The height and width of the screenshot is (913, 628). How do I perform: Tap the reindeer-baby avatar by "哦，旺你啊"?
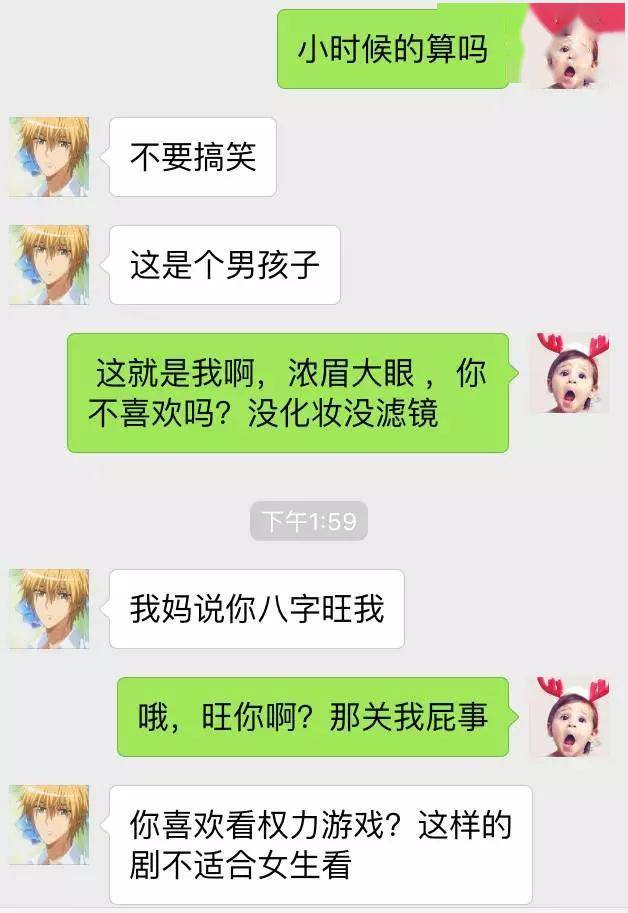coord(568,717)
